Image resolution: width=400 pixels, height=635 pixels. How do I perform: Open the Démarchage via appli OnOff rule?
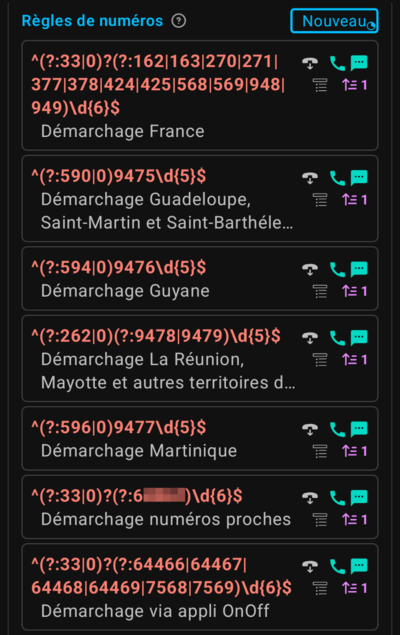tap(200, 587)
